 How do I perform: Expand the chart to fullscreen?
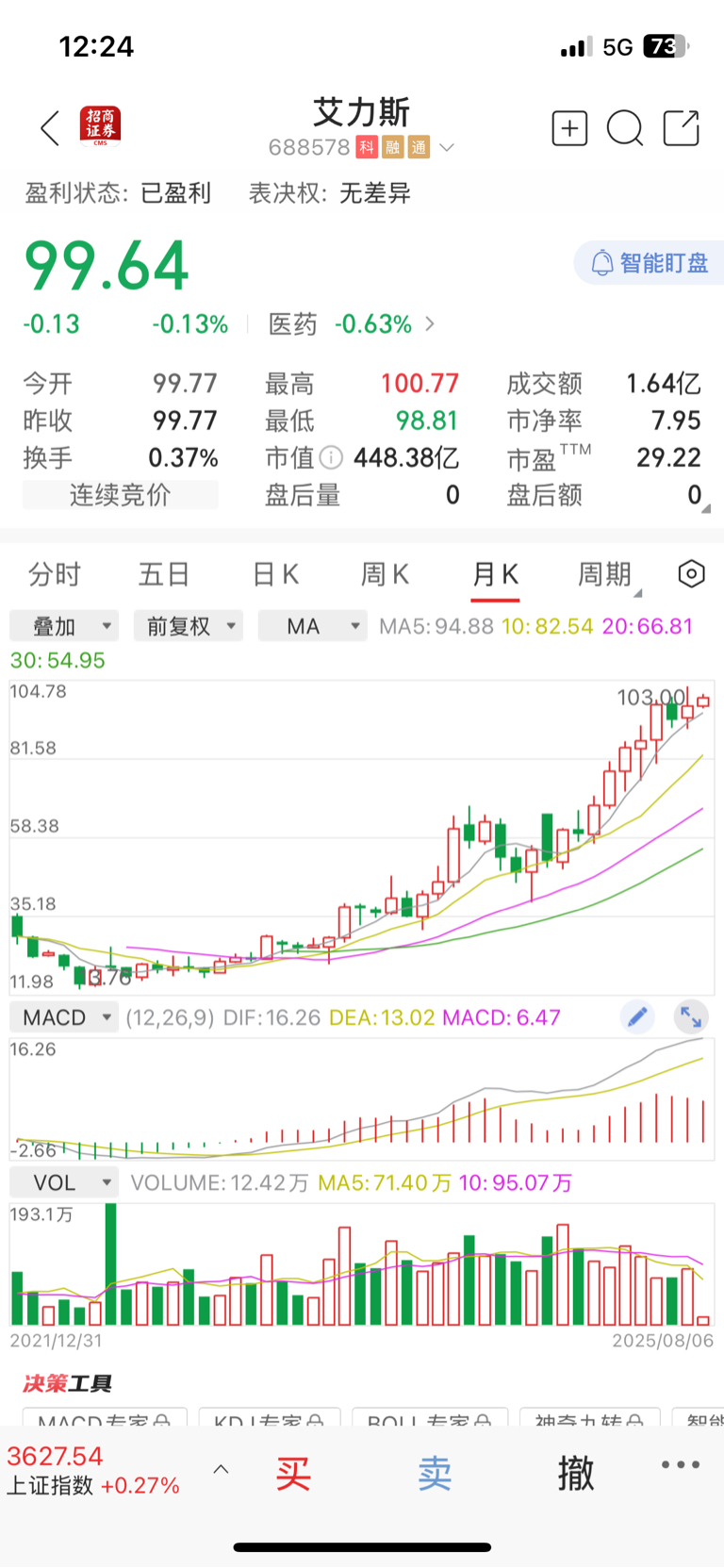pos(692,1017)
